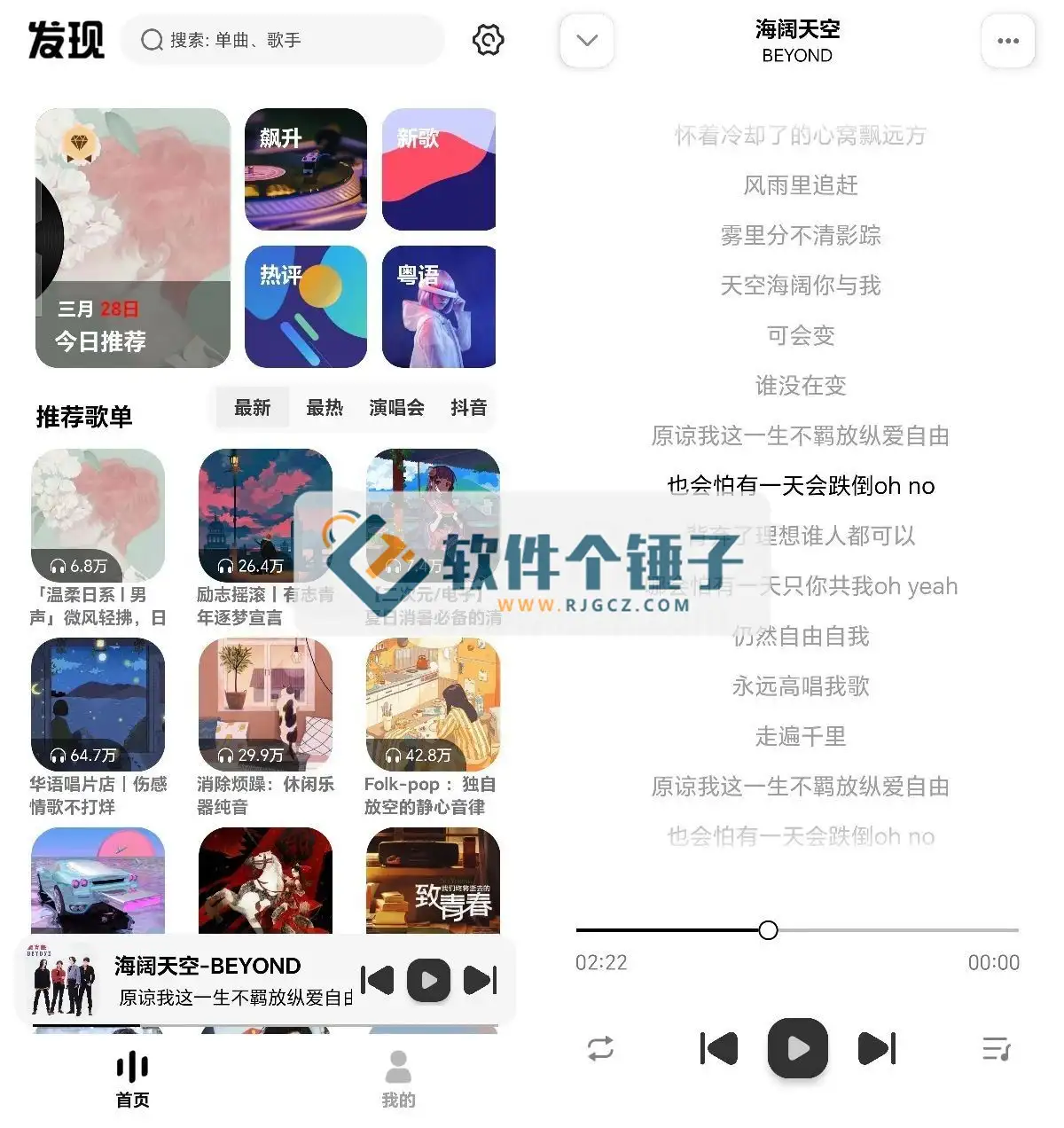Viewport: 1064px width, 1128px height.
Task: Open the 粤语 Cantonese music category
Action: point(438,306)
